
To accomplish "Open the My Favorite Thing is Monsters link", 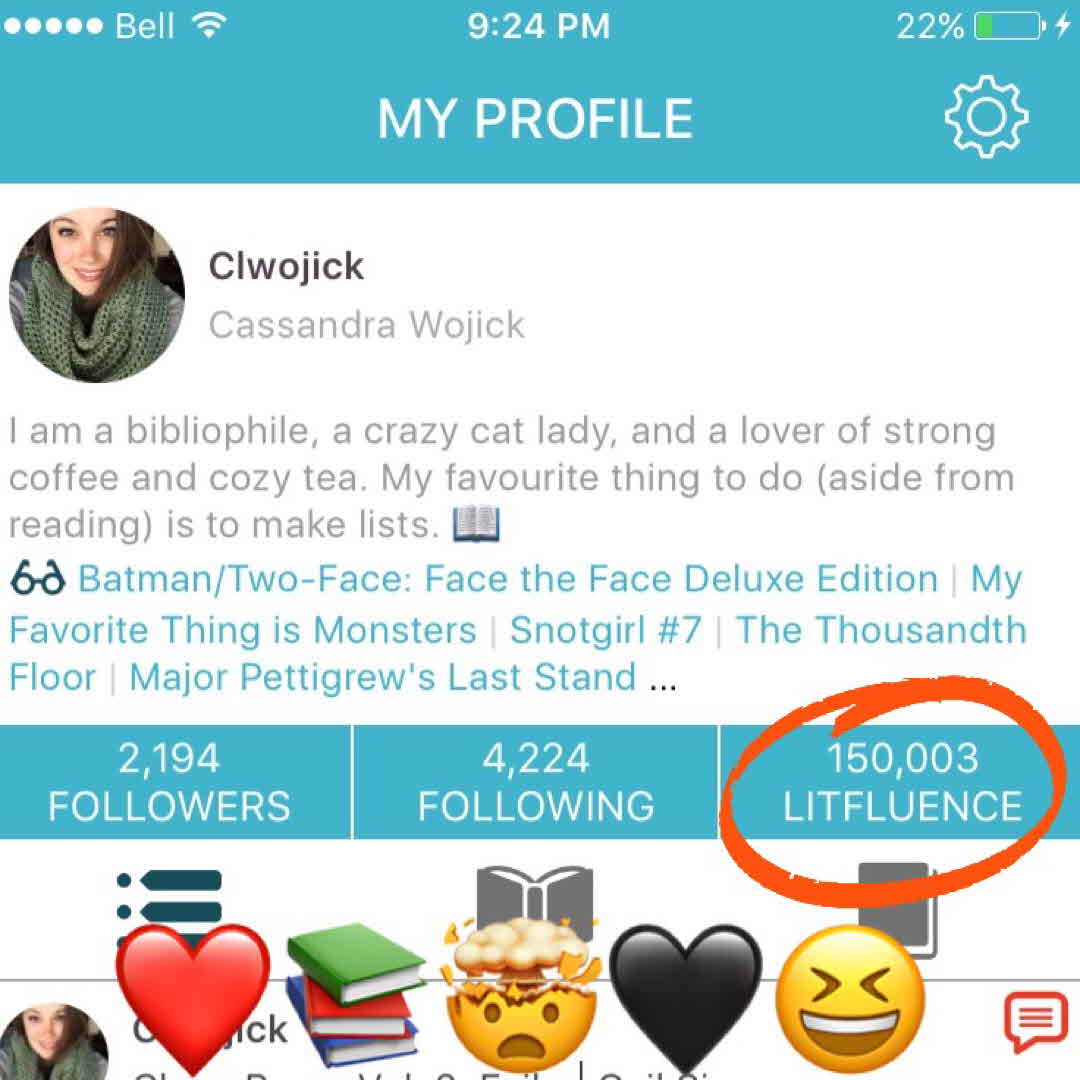I will (243, 630).
